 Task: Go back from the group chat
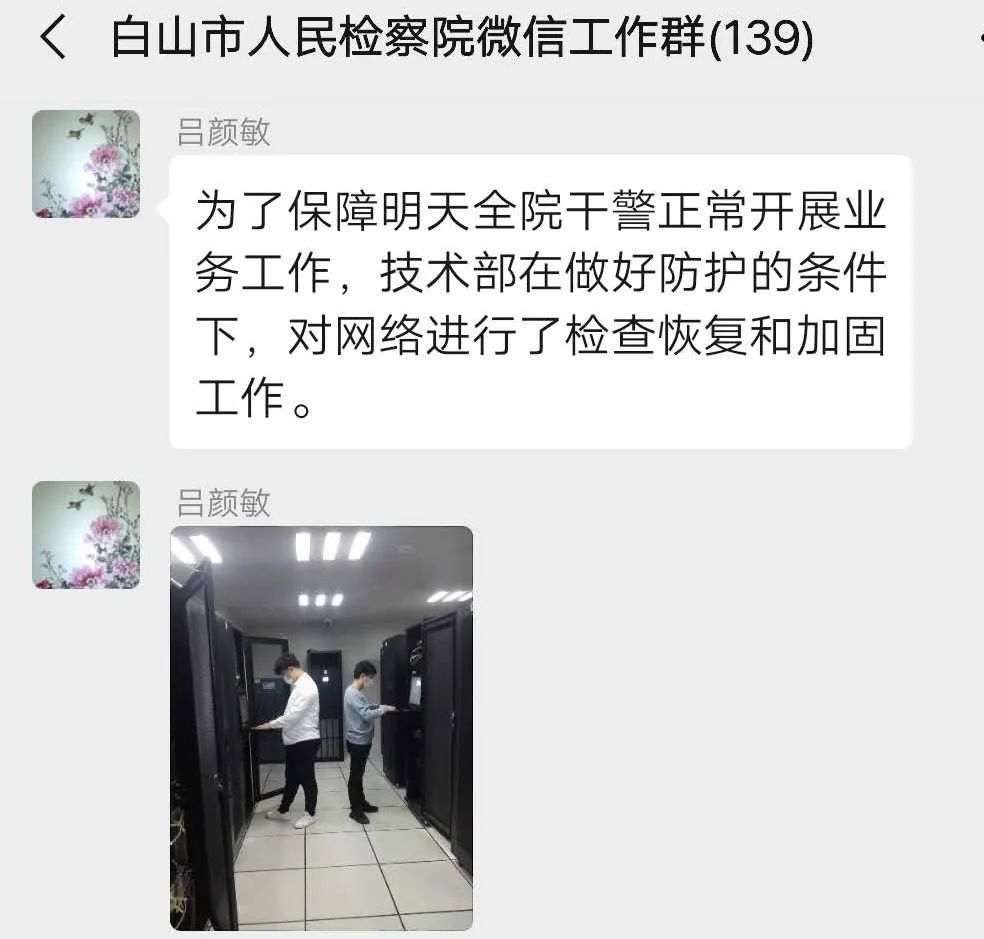(x=52, y=40)
